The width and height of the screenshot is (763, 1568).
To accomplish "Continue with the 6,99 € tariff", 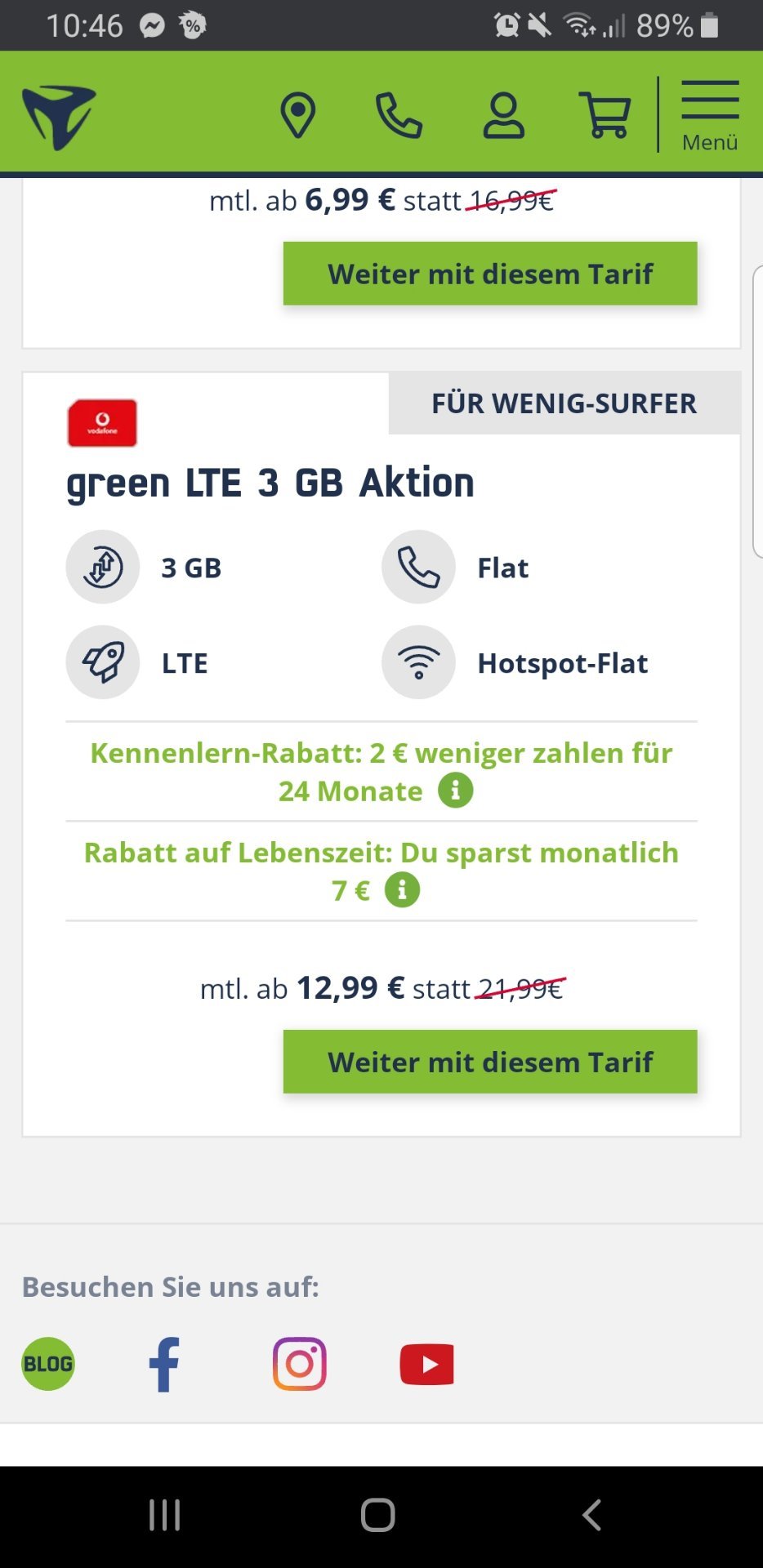I will pyautogui.click(x=490, y=274).
